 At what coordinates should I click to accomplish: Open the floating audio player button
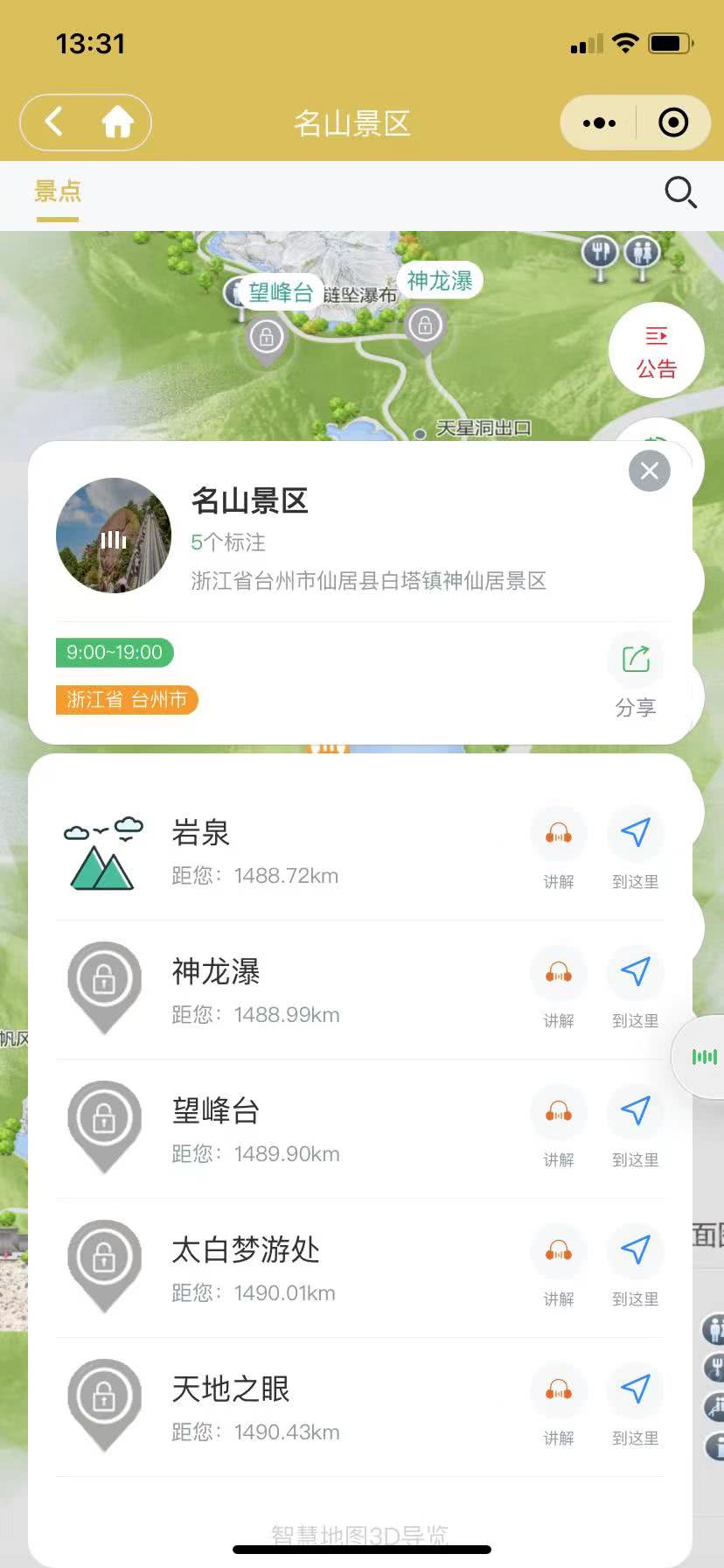point(703,1056)
